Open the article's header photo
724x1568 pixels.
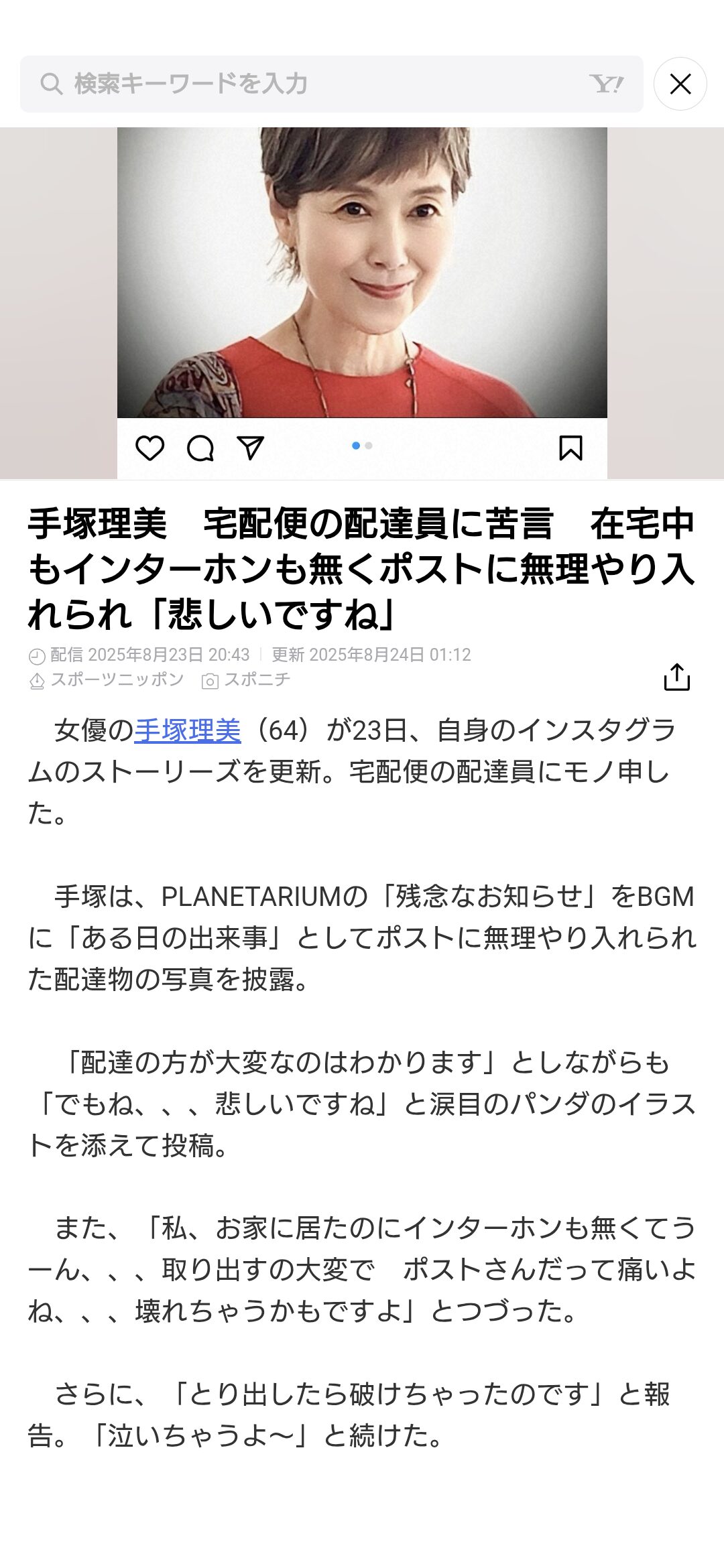[362, 303]
